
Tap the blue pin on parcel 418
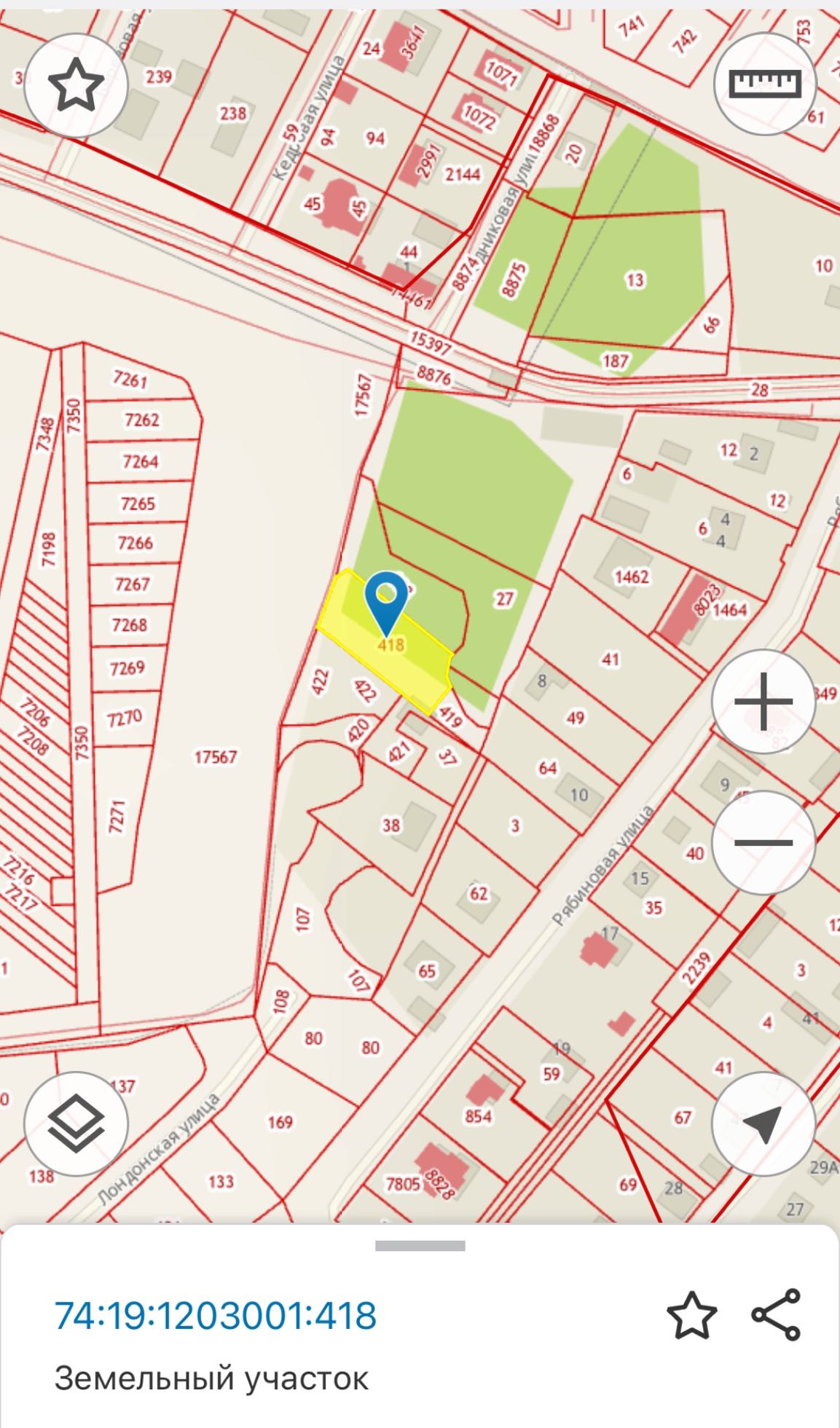click(385, 601)
